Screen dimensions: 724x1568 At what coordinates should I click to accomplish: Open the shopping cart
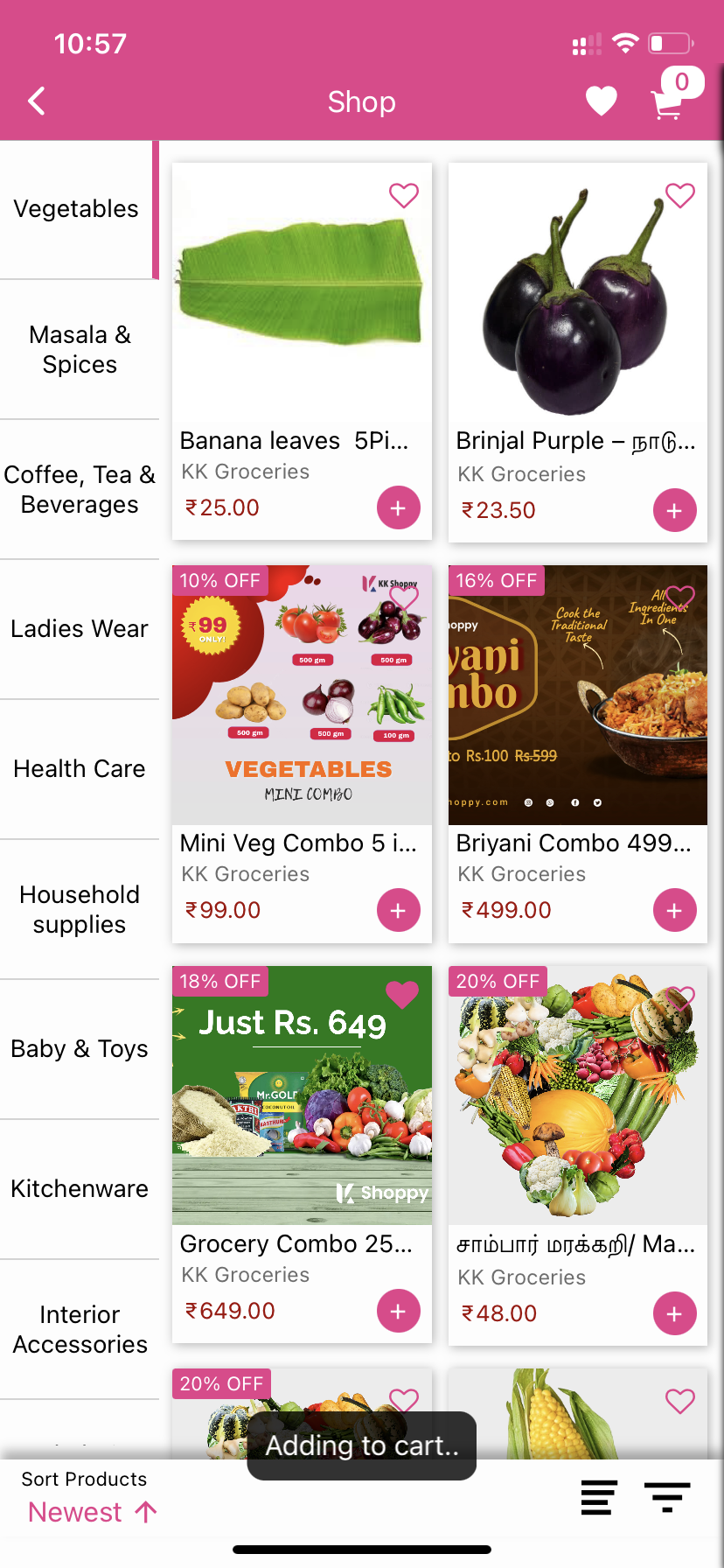pyautogui.click(x=669, y=102)
